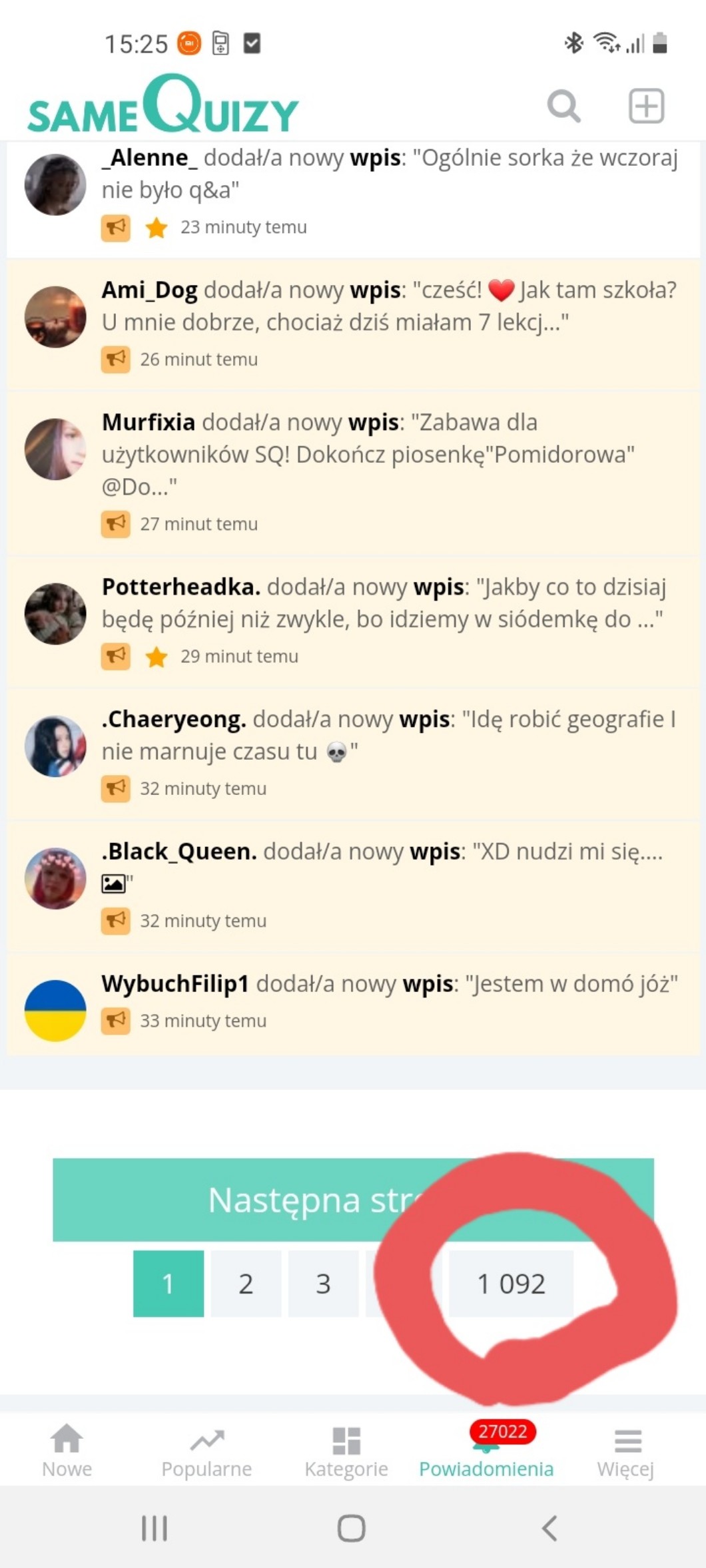Go to SameQuizy home via logo

coord(163,107)
